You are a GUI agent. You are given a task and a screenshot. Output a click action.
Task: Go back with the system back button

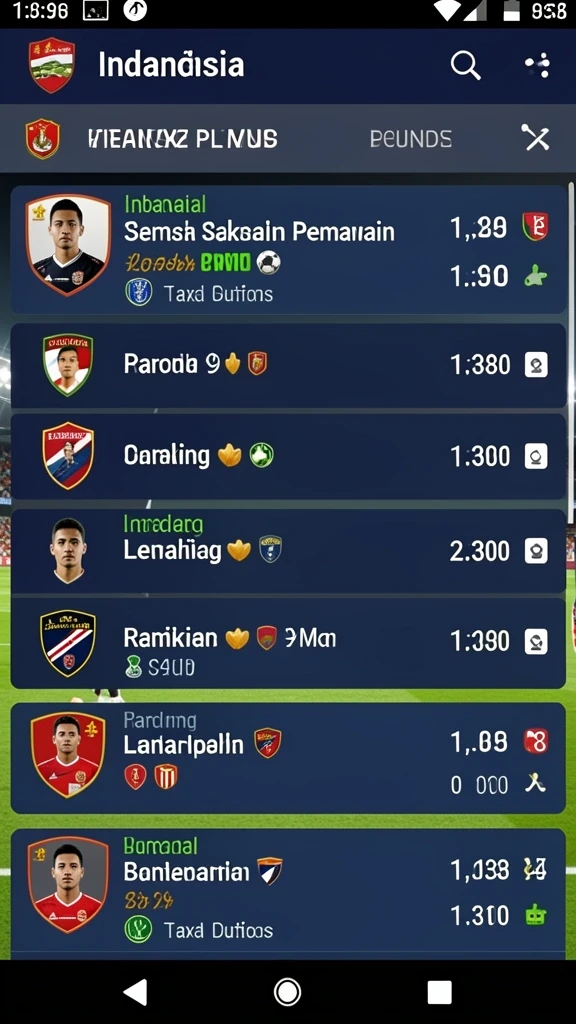tap(135, 992)
